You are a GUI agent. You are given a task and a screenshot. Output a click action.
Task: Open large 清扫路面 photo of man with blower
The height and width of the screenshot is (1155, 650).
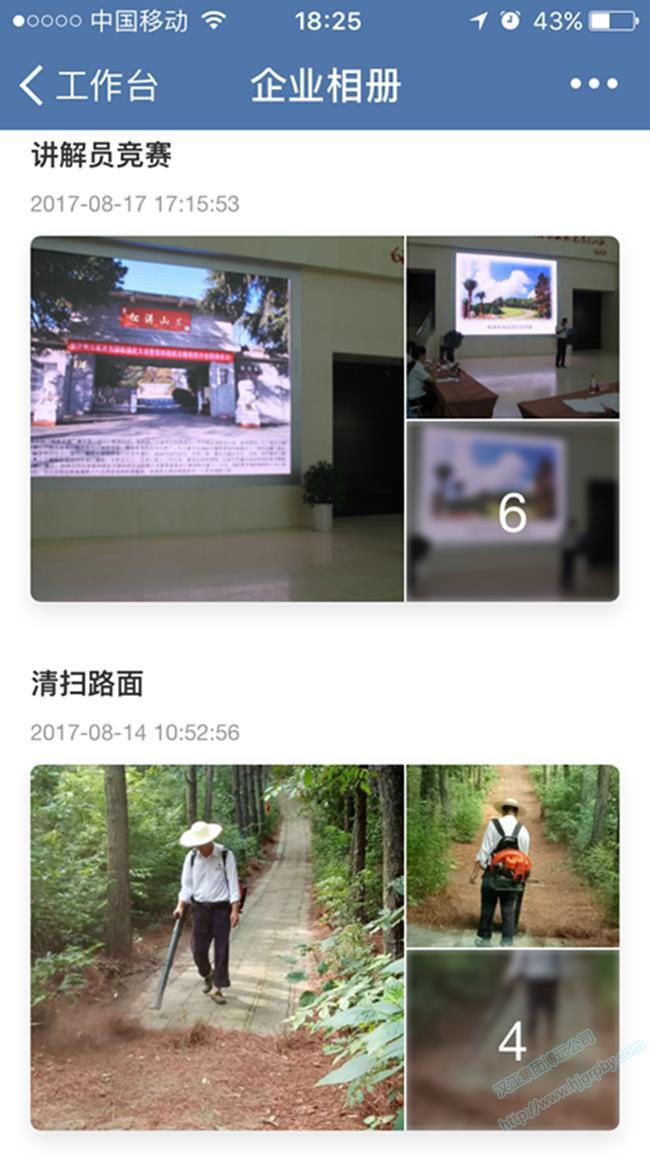[217, 947]
